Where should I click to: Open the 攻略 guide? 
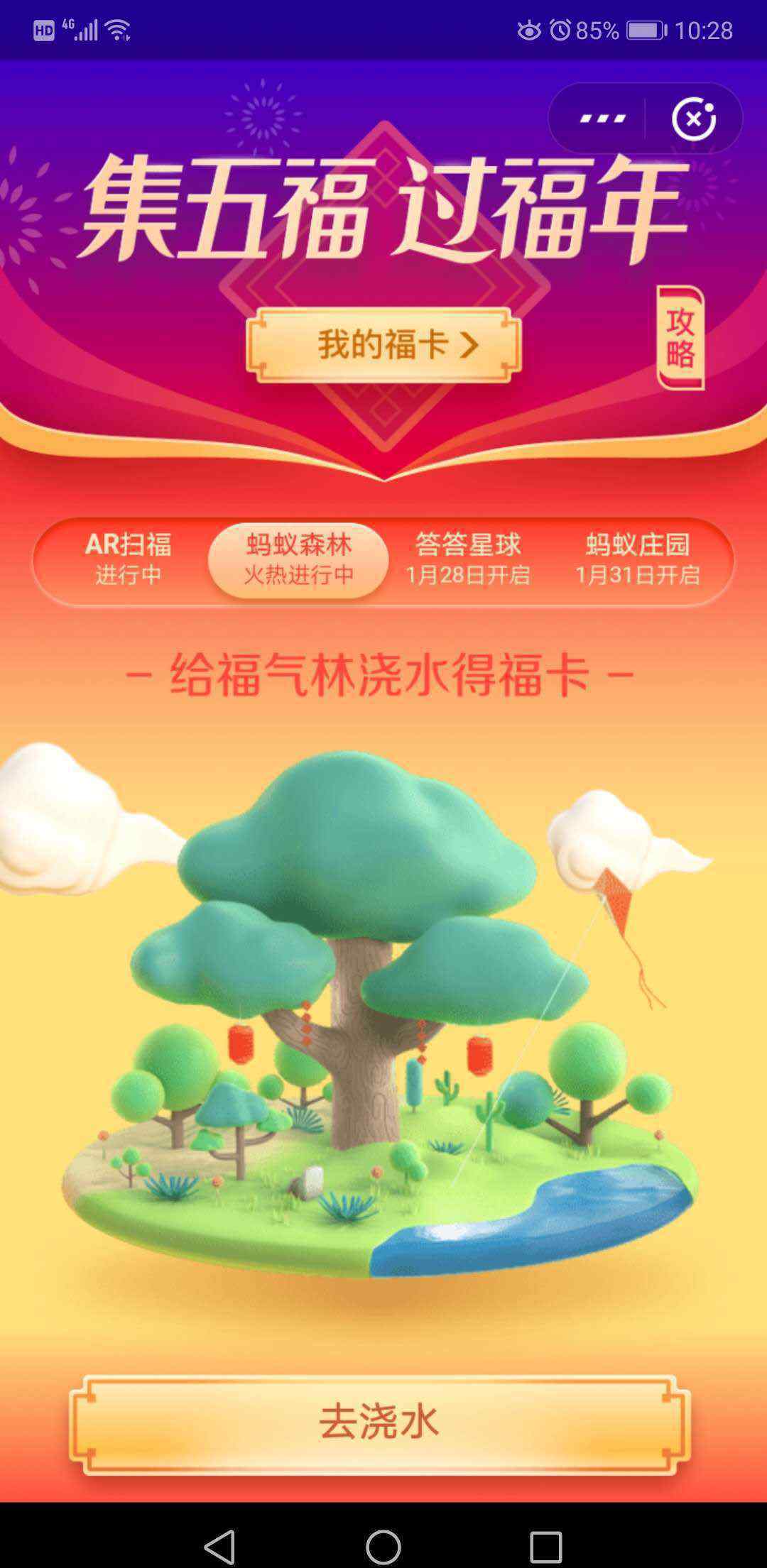680,337
